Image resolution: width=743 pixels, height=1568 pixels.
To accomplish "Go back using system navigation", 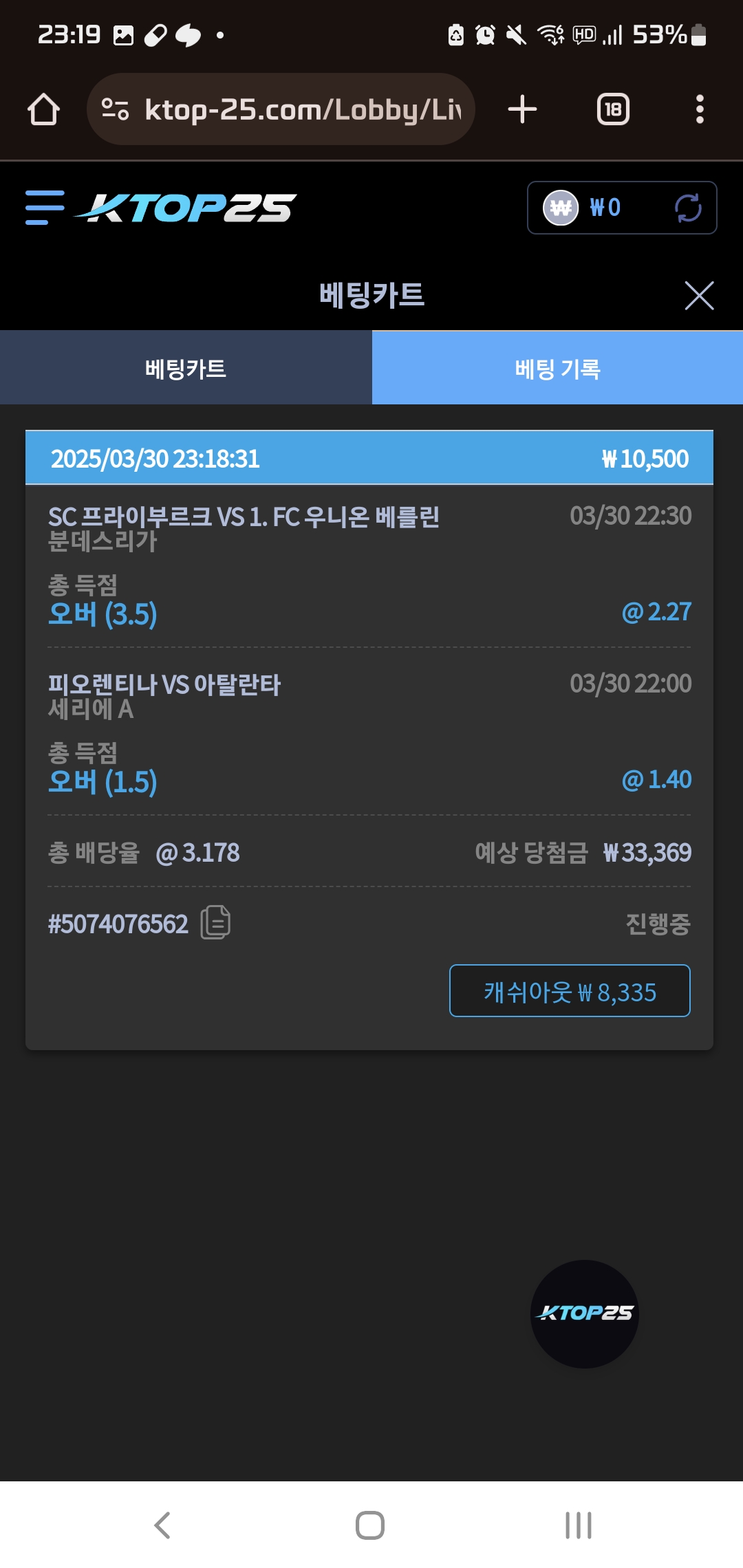I will point(162,1525).
